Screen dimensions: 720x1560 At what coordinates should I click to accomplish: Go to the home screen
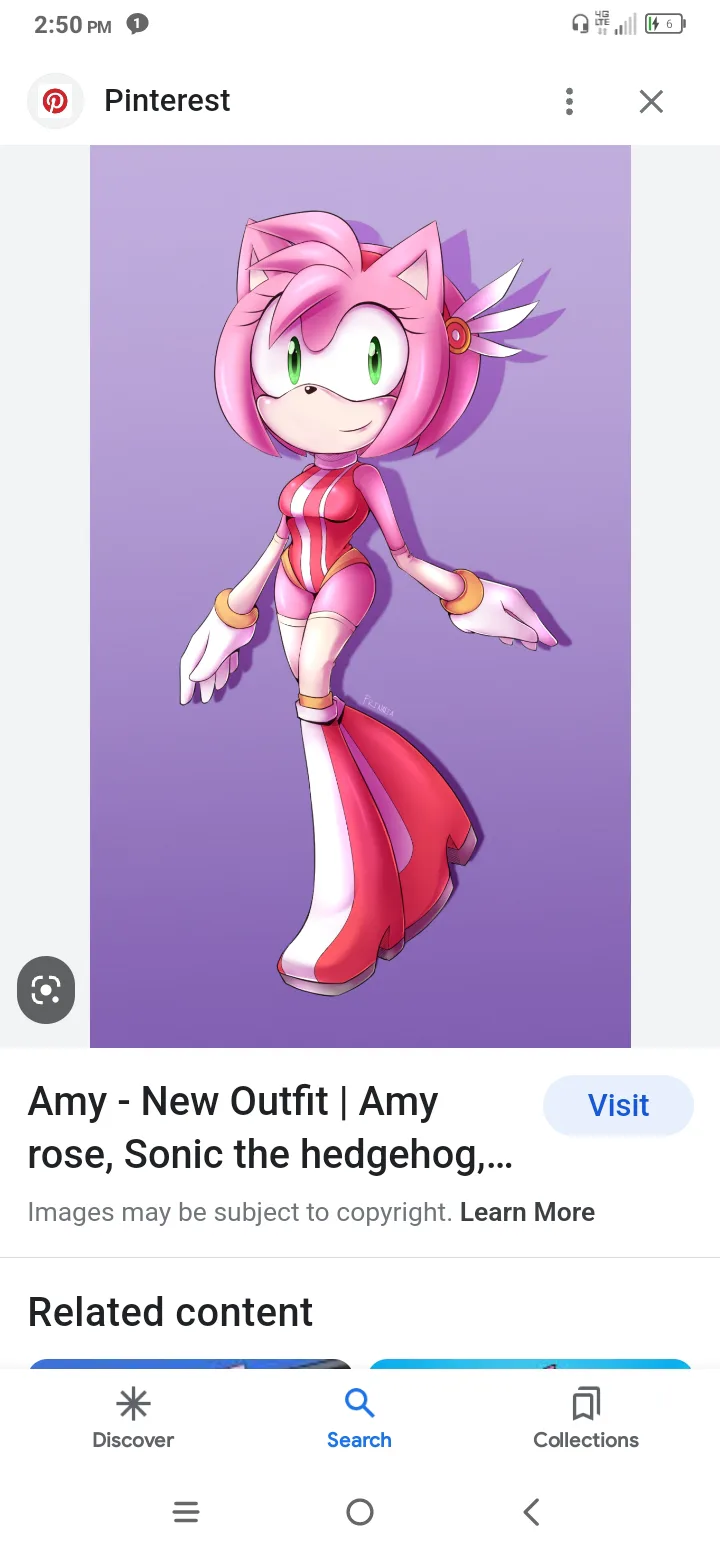(x=360, y=1512)
